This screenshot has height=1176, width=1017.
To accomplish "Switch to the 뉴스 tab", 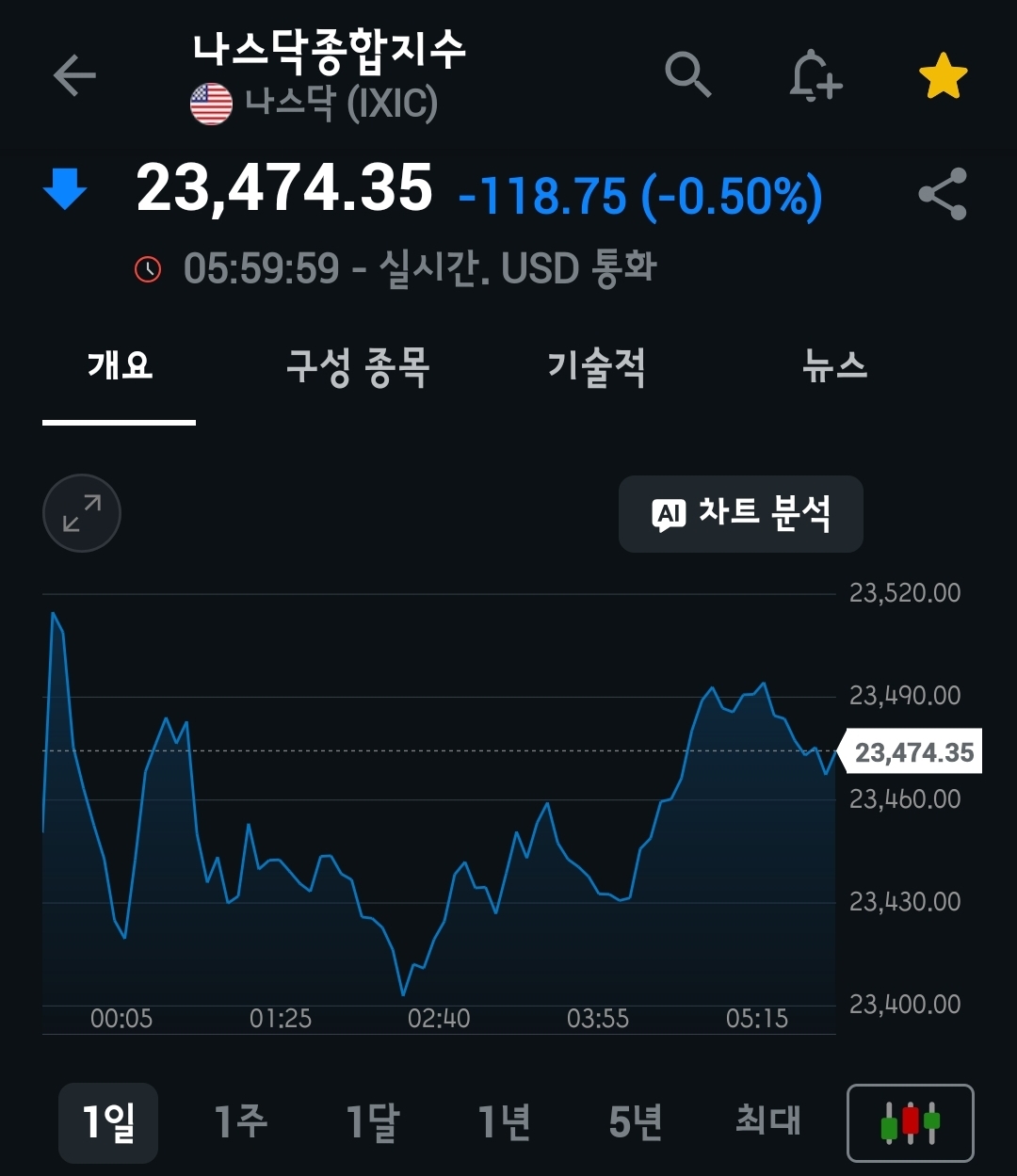I will click(x=834, y=366).
